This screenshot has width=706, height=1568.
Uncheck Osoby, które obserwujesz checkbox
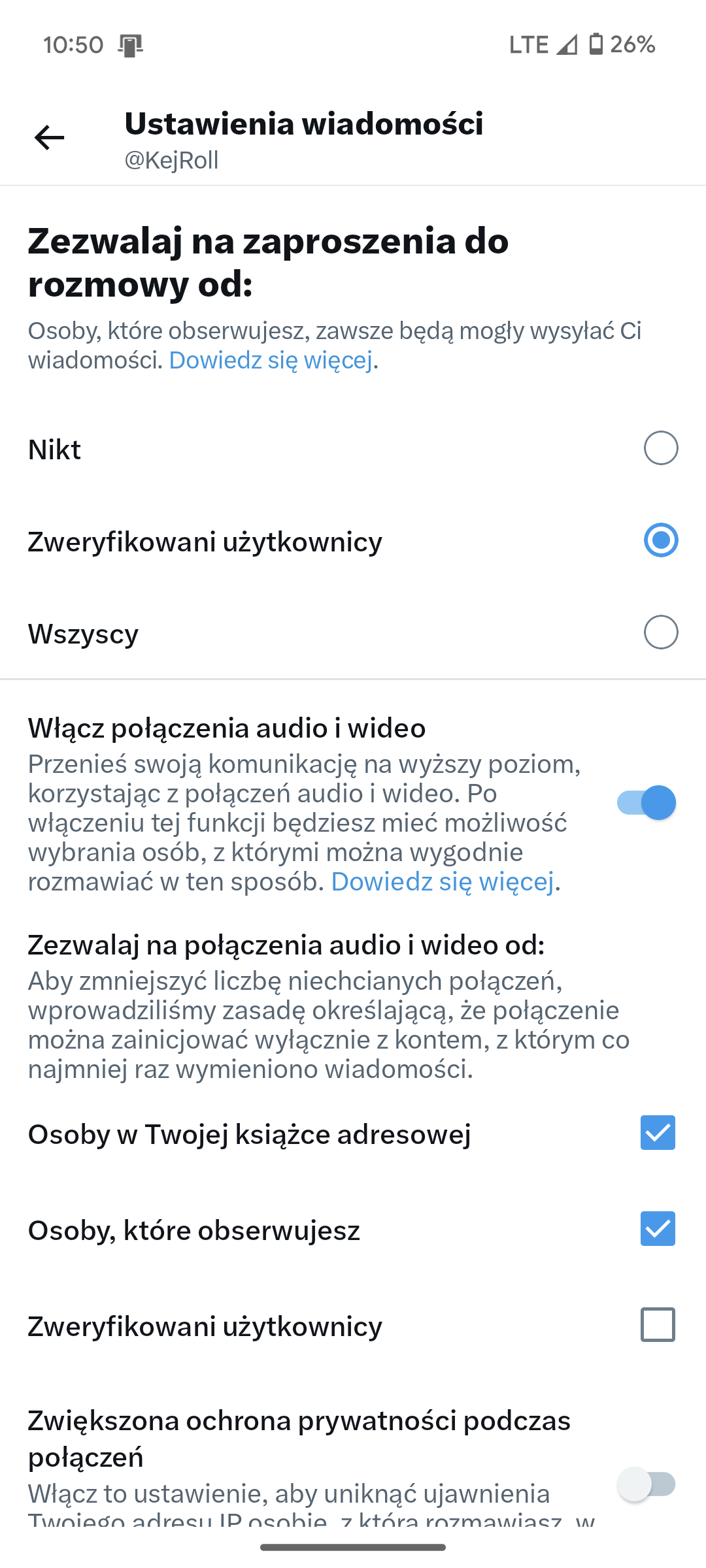coord(658,1228)
